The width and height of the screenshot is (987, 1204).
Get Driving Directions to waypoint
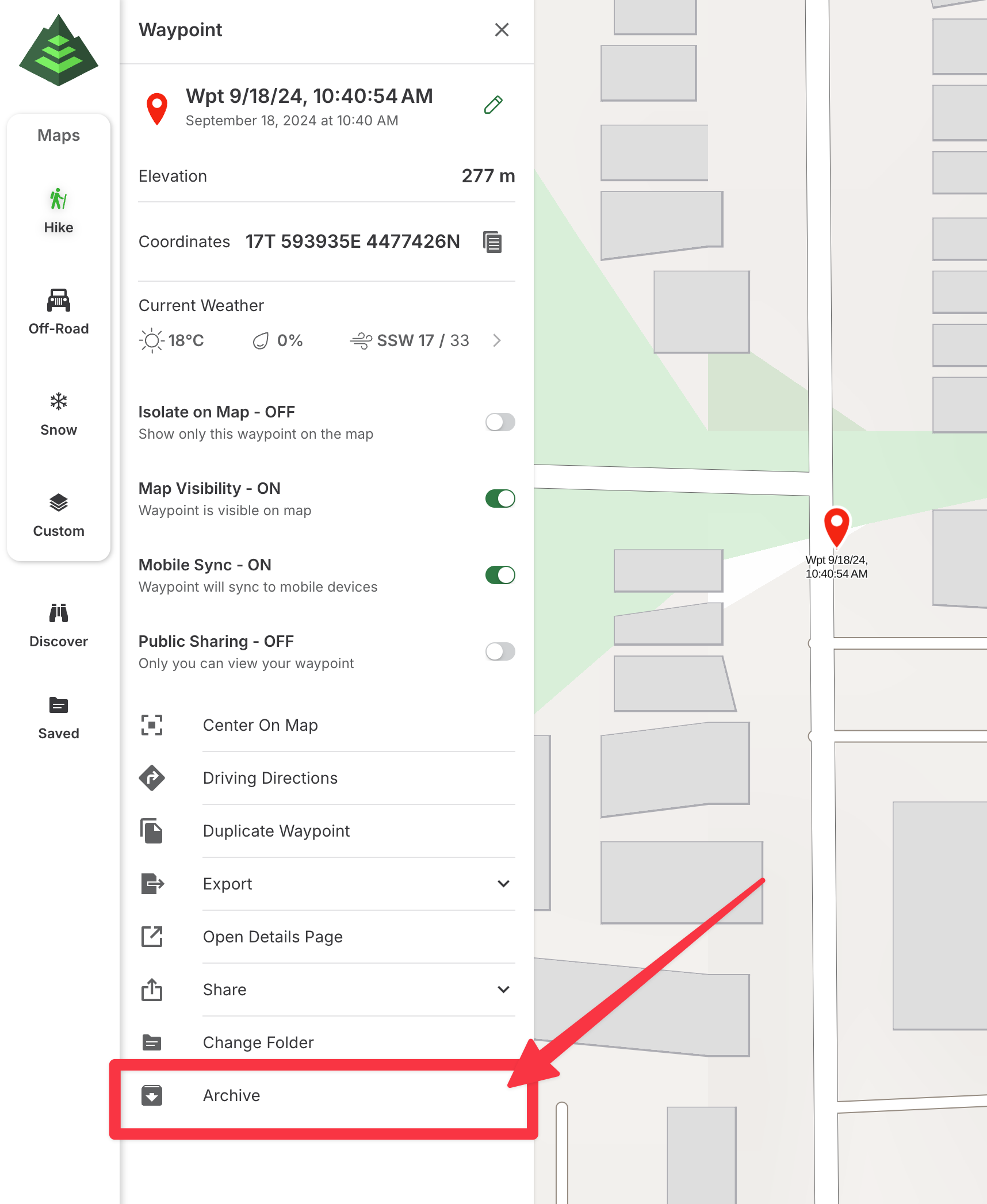270,778
